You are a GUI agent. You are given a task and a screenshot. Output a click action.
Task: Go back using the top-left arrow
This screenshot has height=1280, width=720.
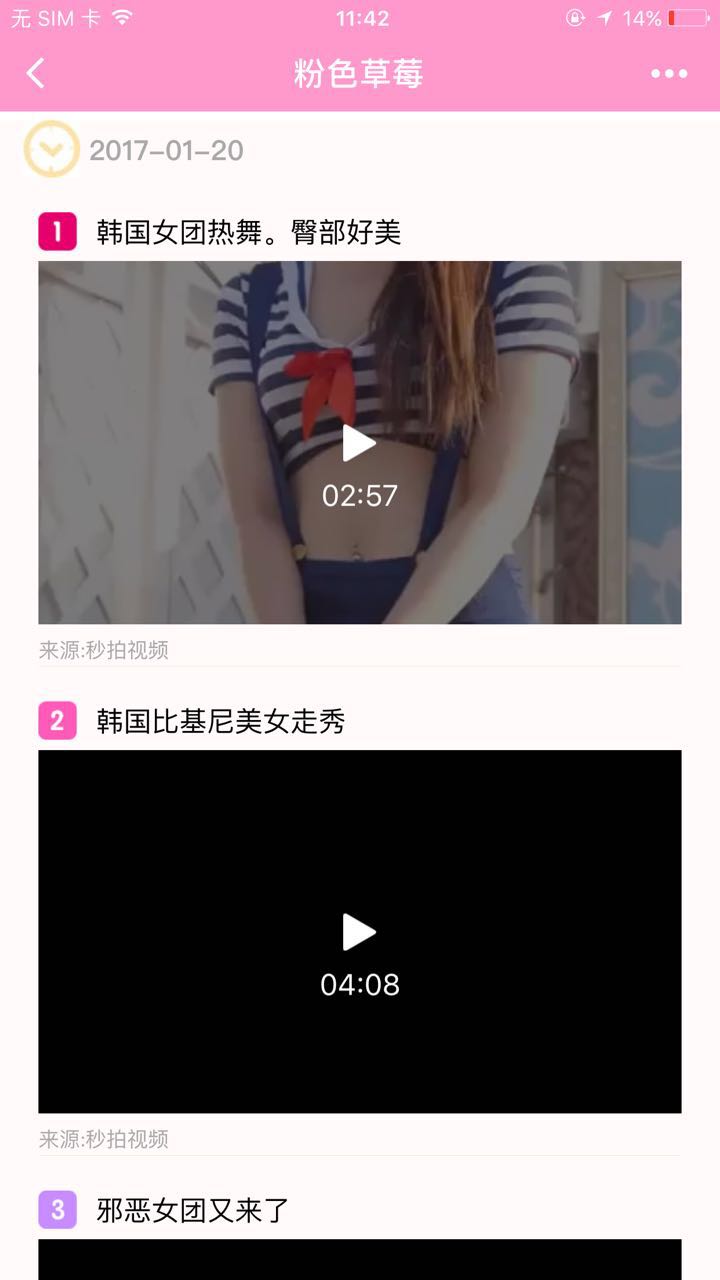coord(36,73)
